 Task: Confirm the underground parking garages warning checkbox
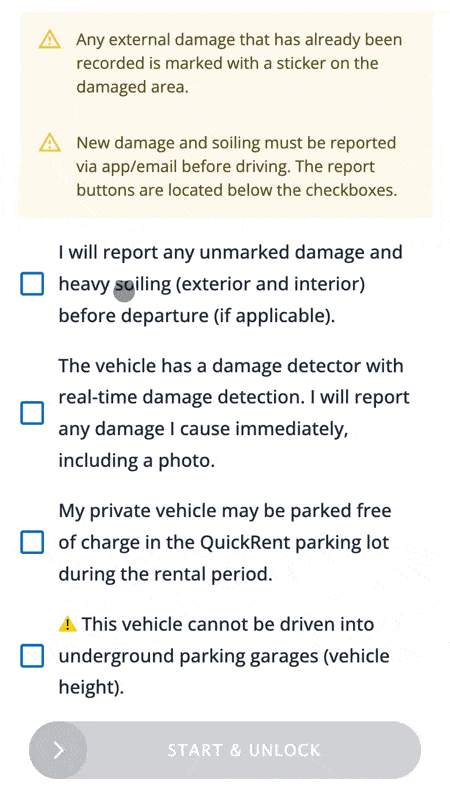[32, 656]
